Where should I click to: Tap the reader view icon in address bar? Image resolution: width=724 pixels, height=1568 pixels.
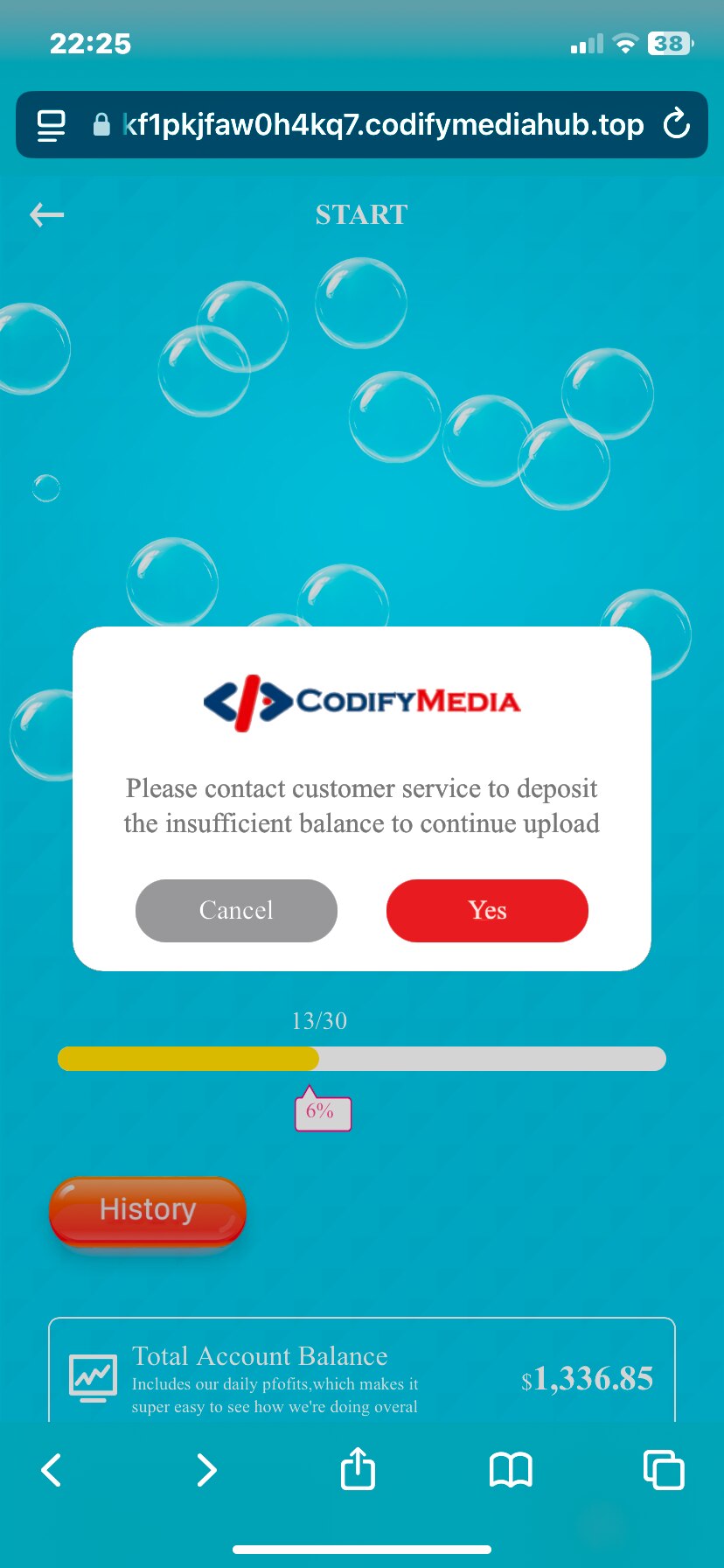[51, 124]
